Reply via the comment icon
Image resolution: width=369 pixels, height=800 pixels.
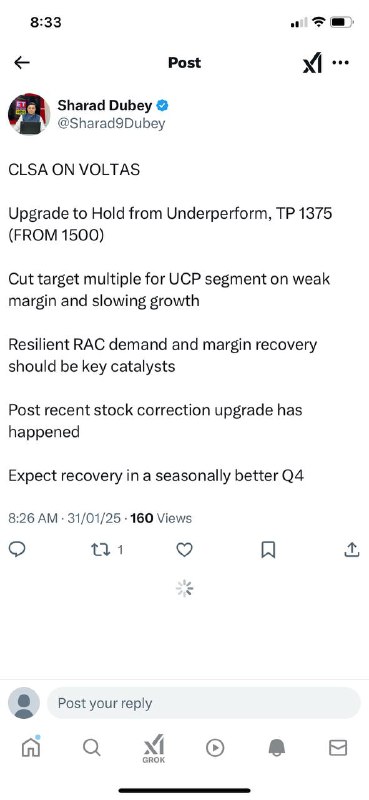point(17,549)
